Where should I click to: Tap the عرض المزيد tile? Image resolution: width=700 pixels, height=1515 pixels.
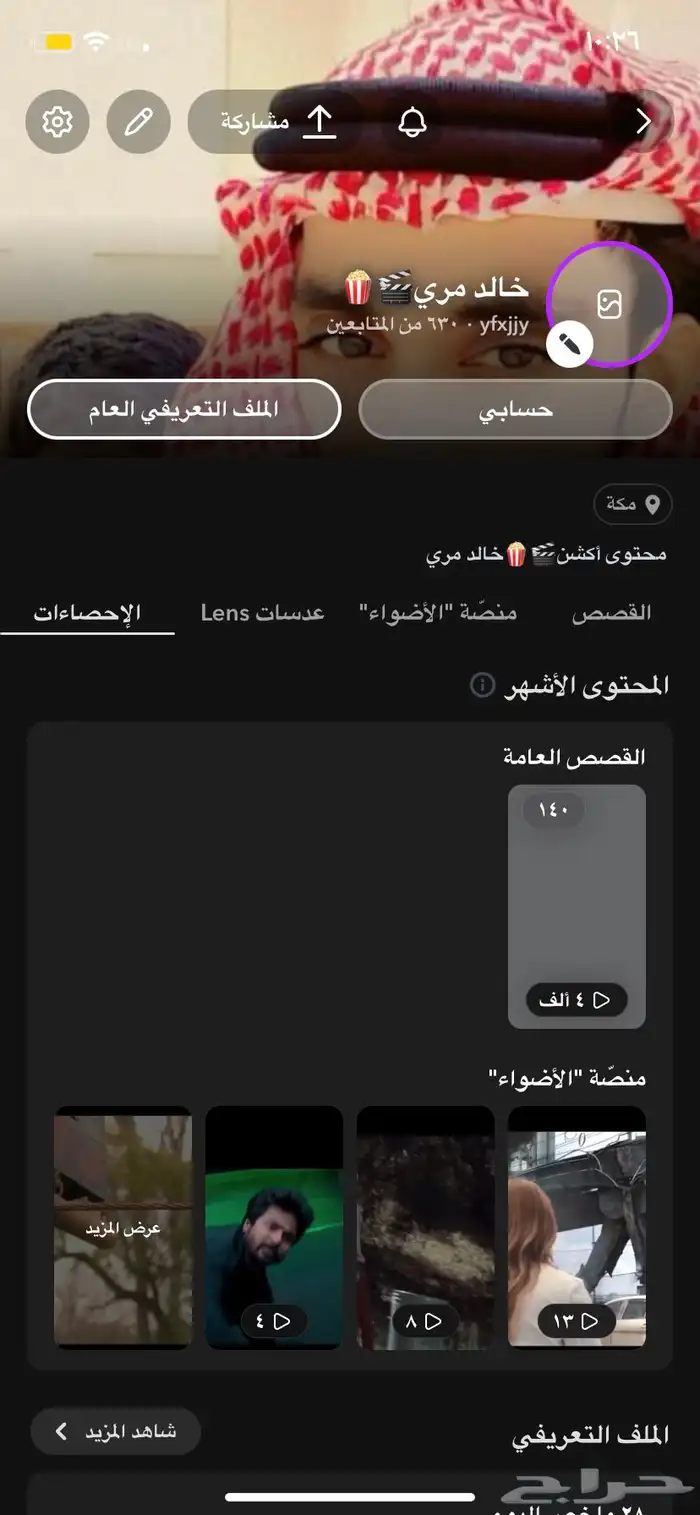pyautogui.click(x=123, y=1226)
